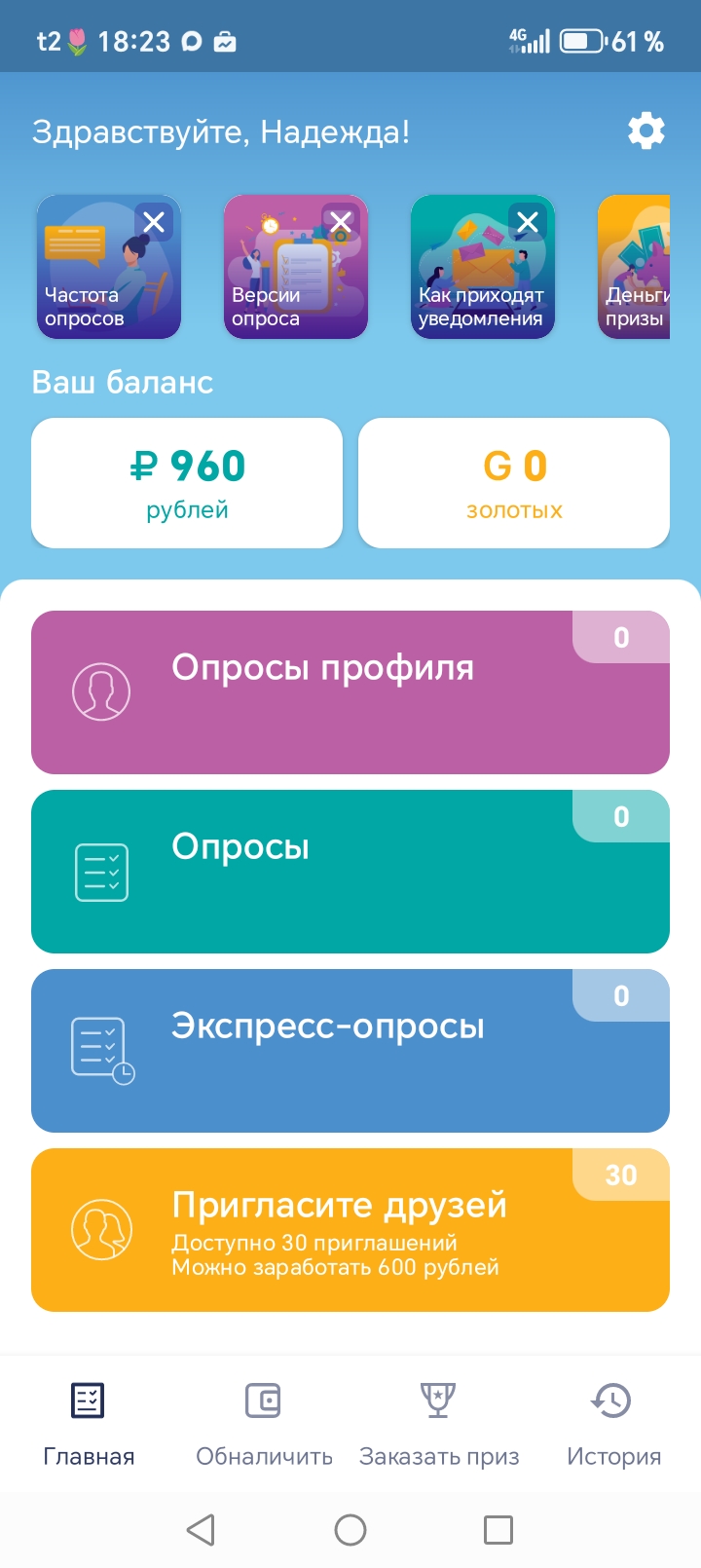Image resolution: width=701 pixels, height=1568 pixels.
Task: Open the teal Опросы section
Action: (350, 872)
